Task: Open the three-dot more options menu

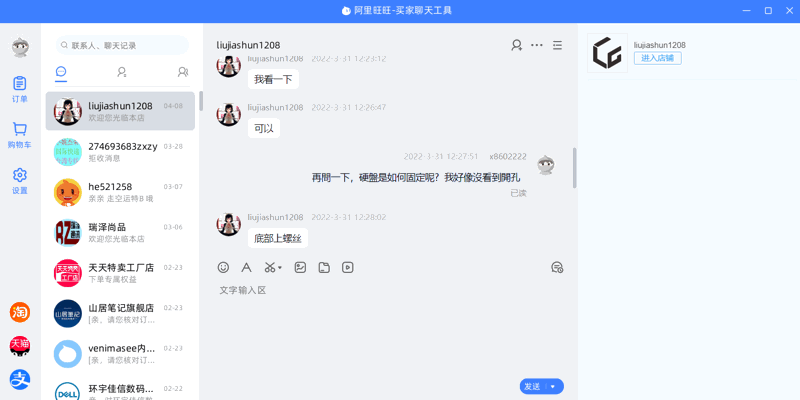Action: 537,45
